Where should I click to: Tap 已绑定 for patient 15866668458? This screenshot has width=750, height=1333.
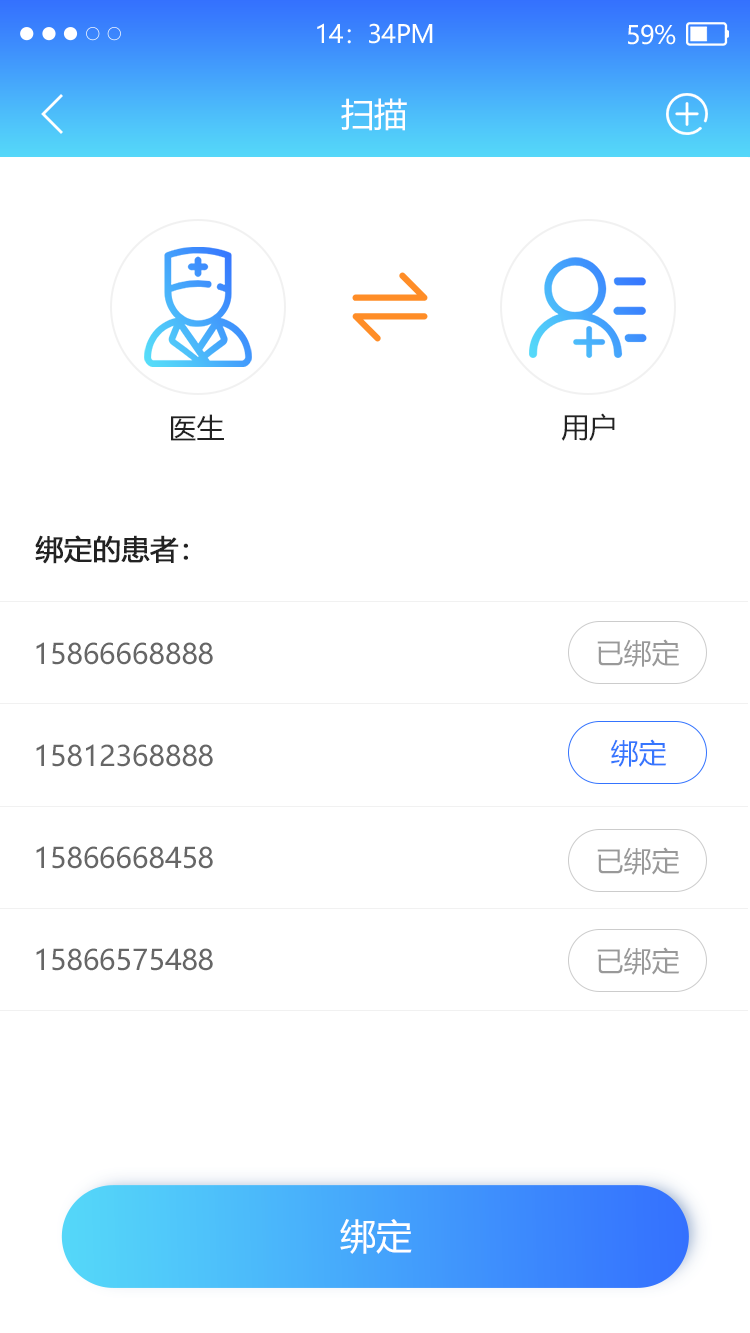click(x=637, y=860)
